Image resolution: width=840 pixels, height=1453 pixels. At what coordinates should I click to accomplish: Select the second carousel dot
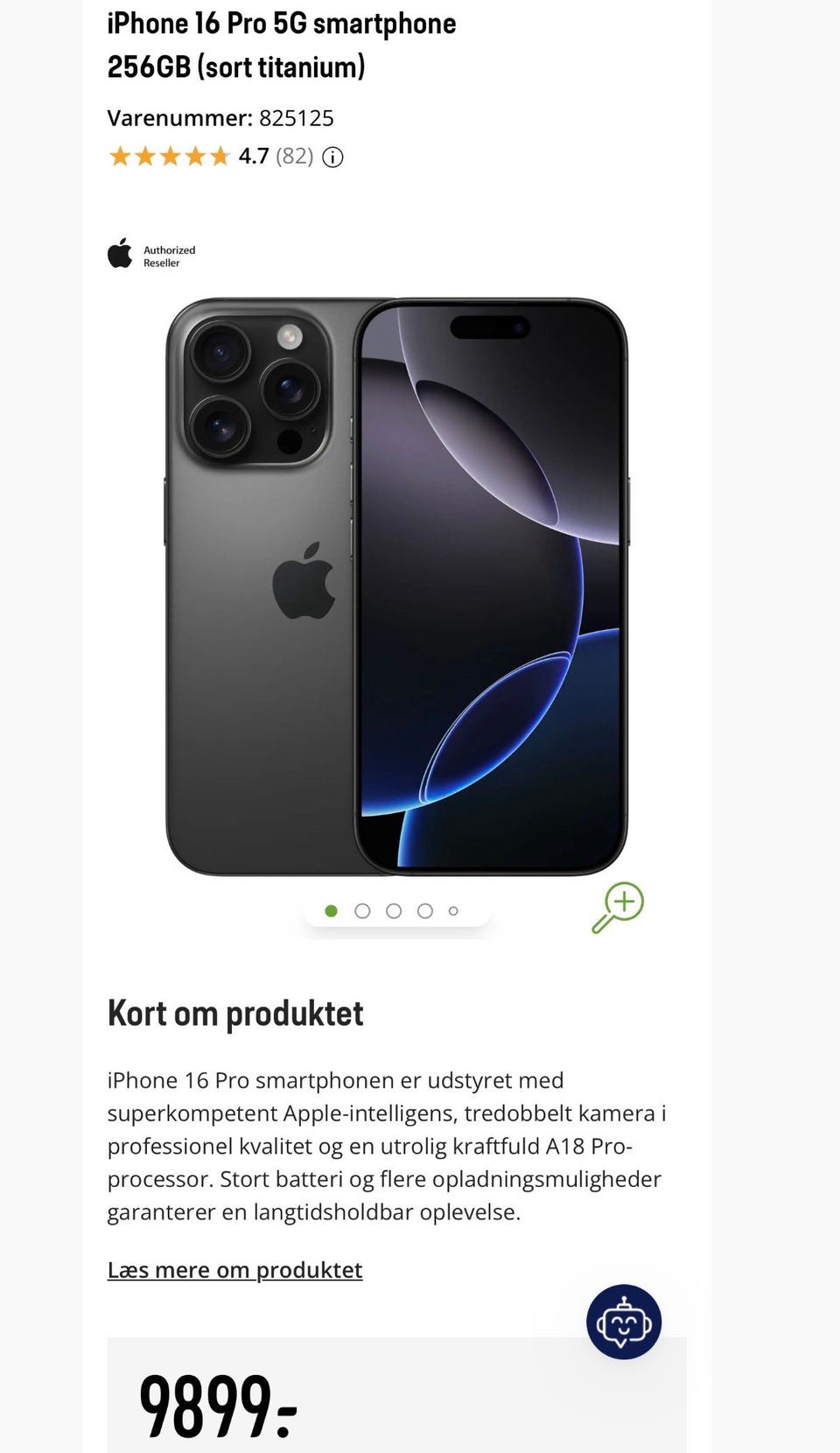coord(362,910)
